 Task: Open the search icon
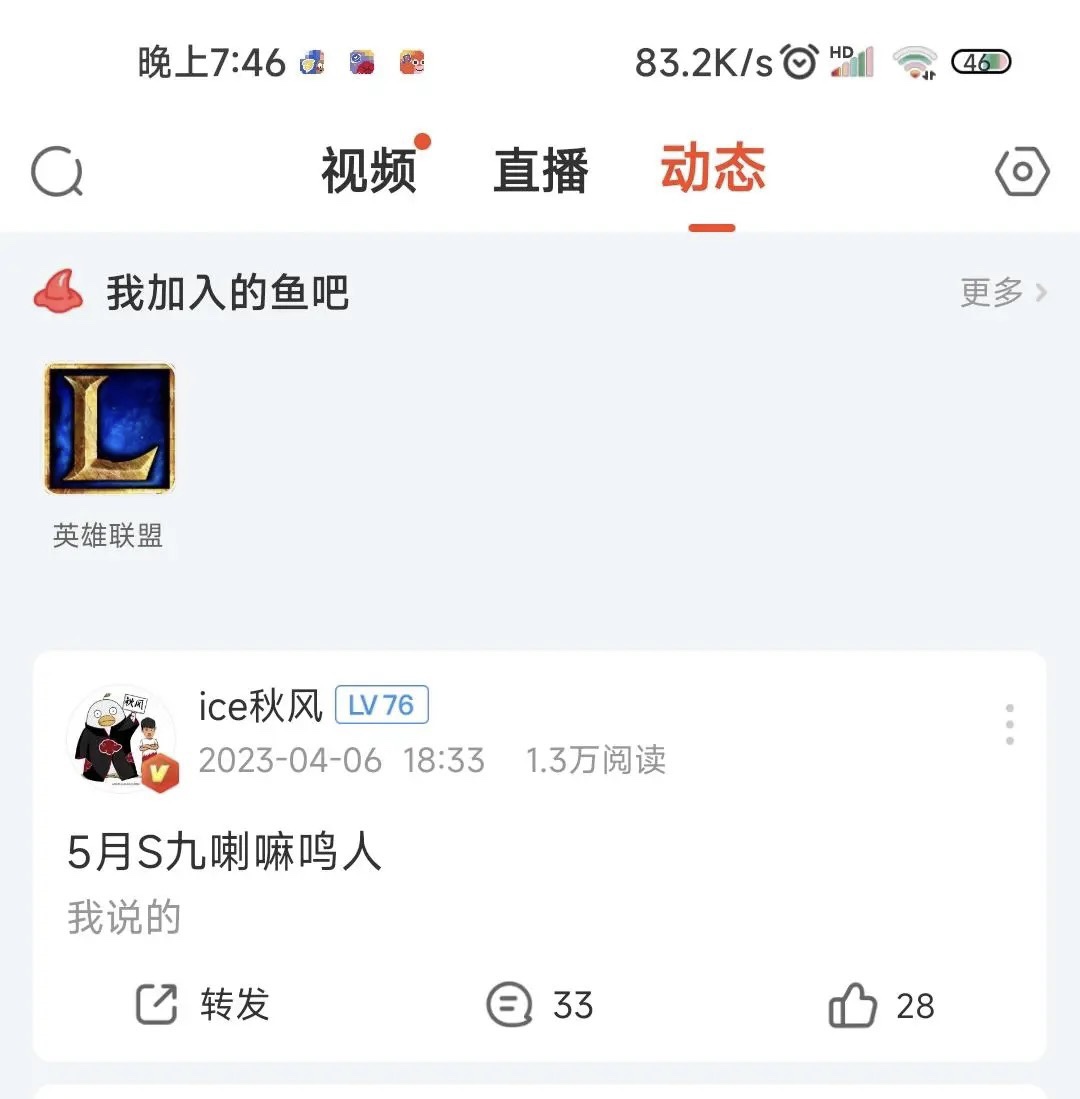click(x=57, y=173)
